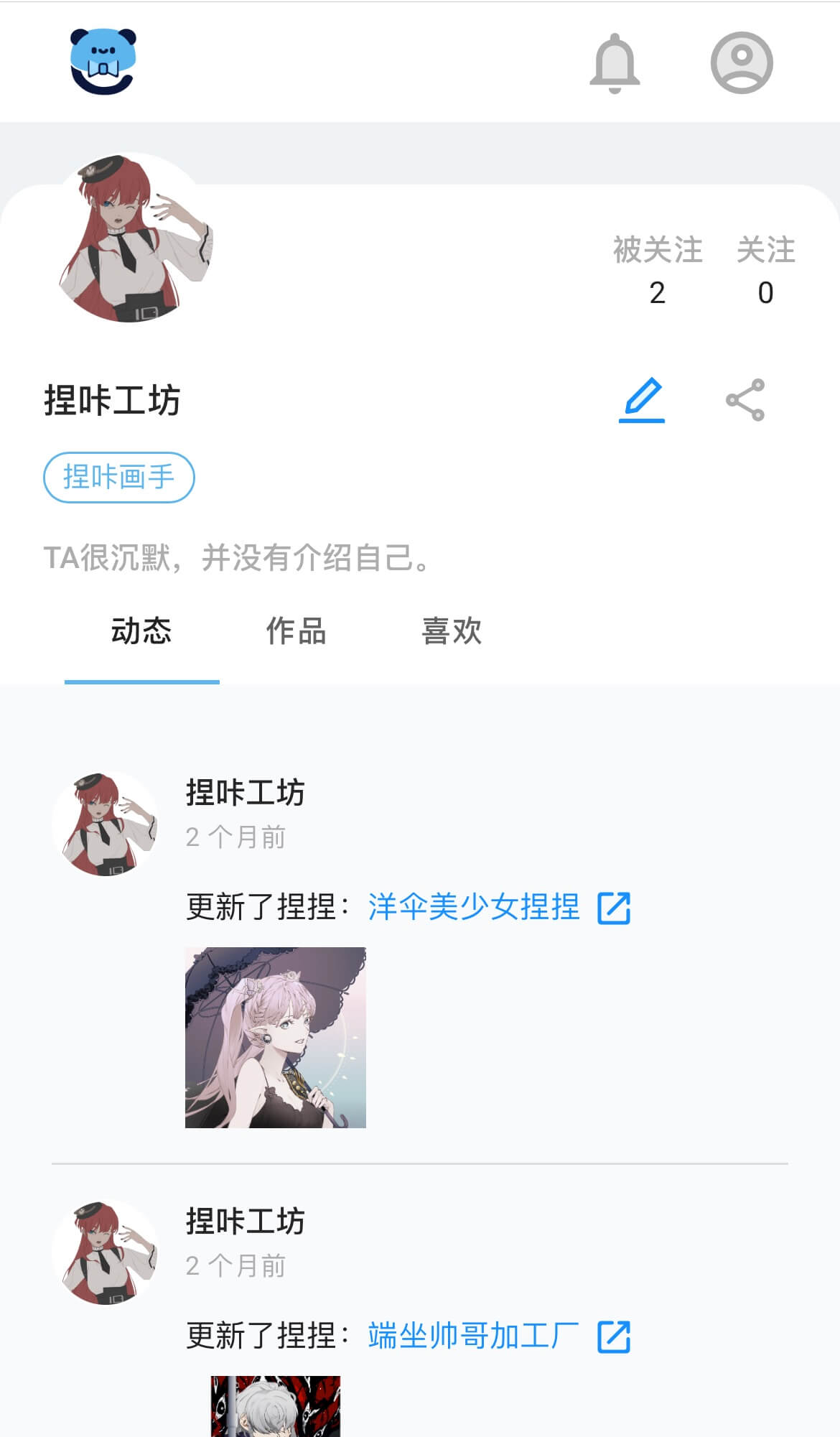The image size is (840, 1437).
Task: Open the notifications bell
Action: point(615,63)
